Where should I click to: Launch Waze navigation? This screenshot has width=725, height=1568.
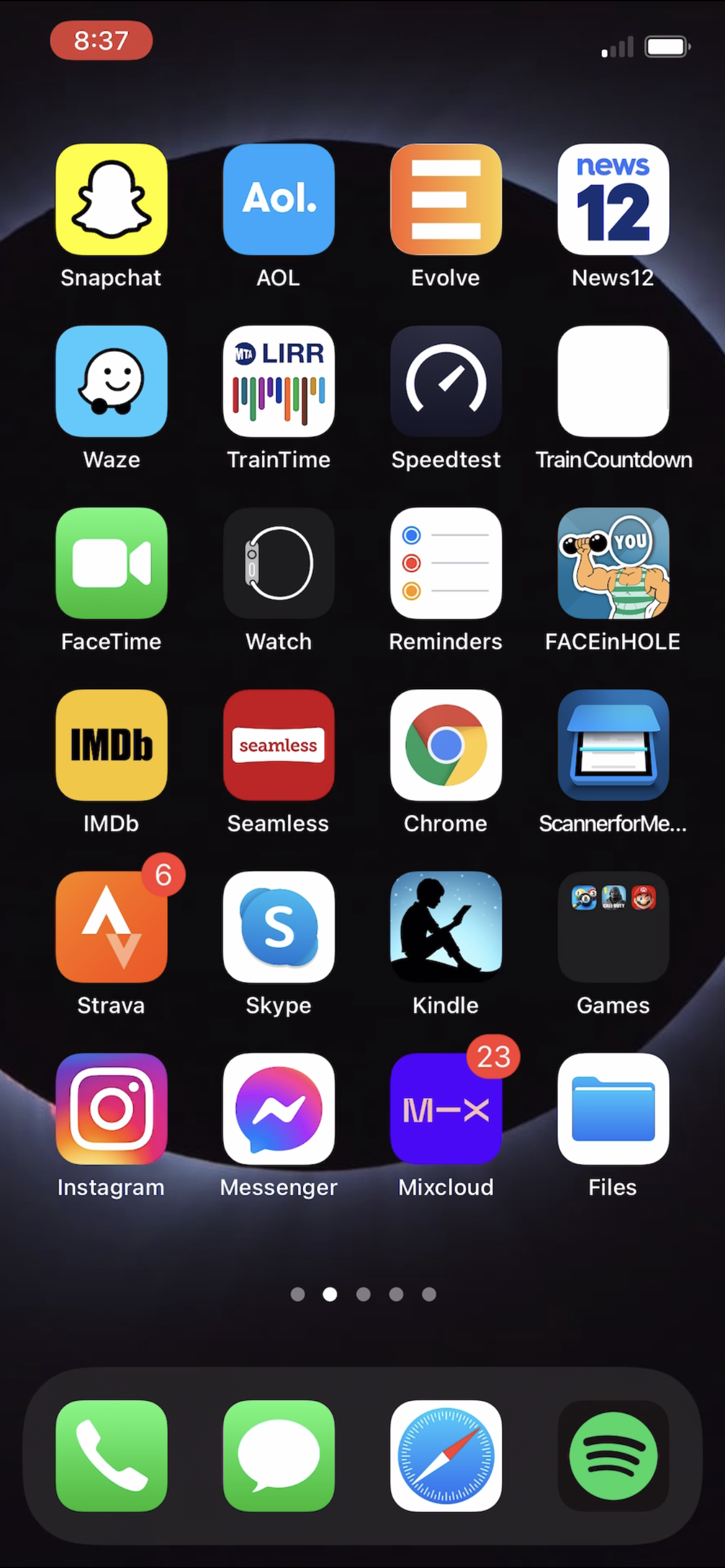[112, 381]
